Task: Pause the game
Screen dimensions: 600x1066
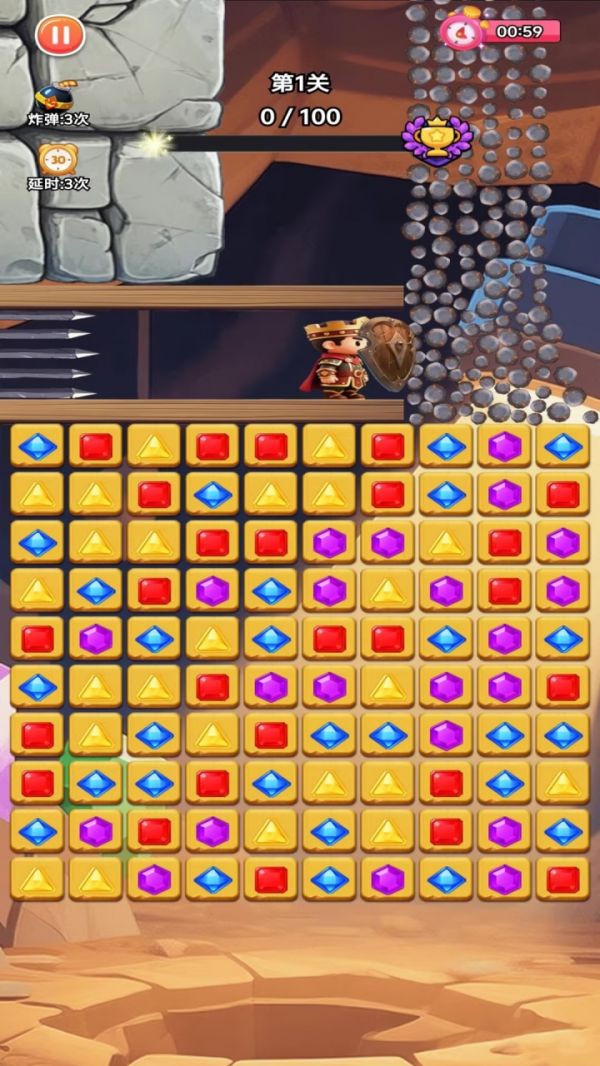Action: tap(60, 36)
